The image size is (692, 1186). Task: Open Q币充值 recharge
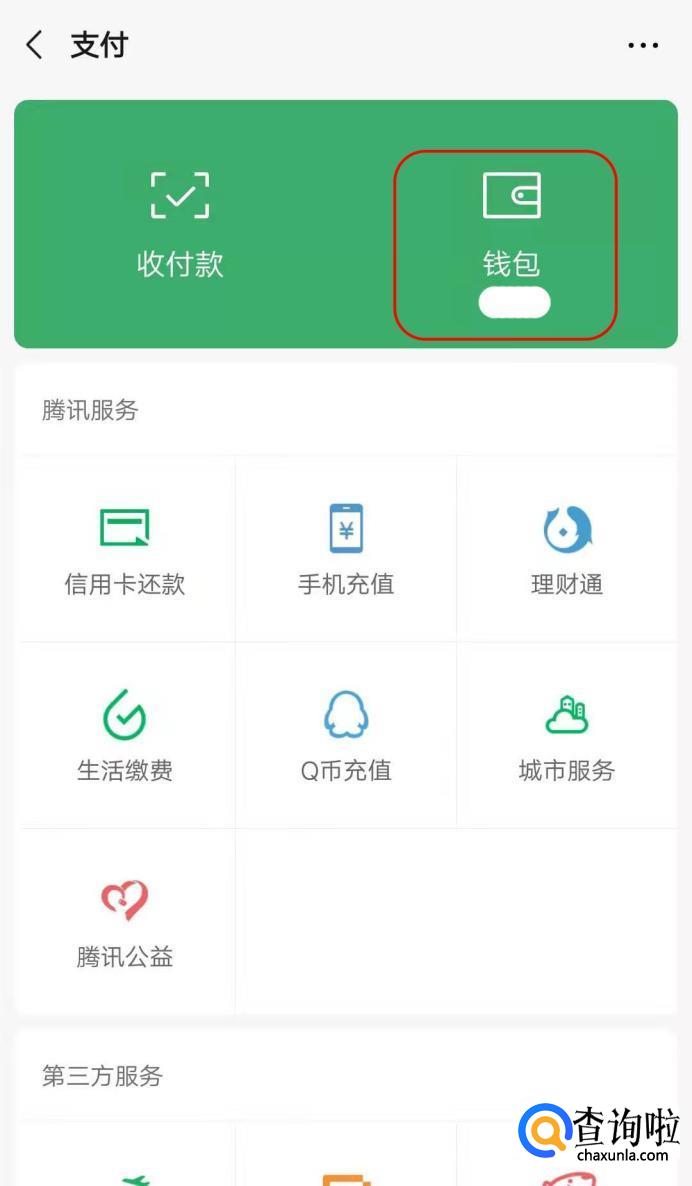[346, 736]
